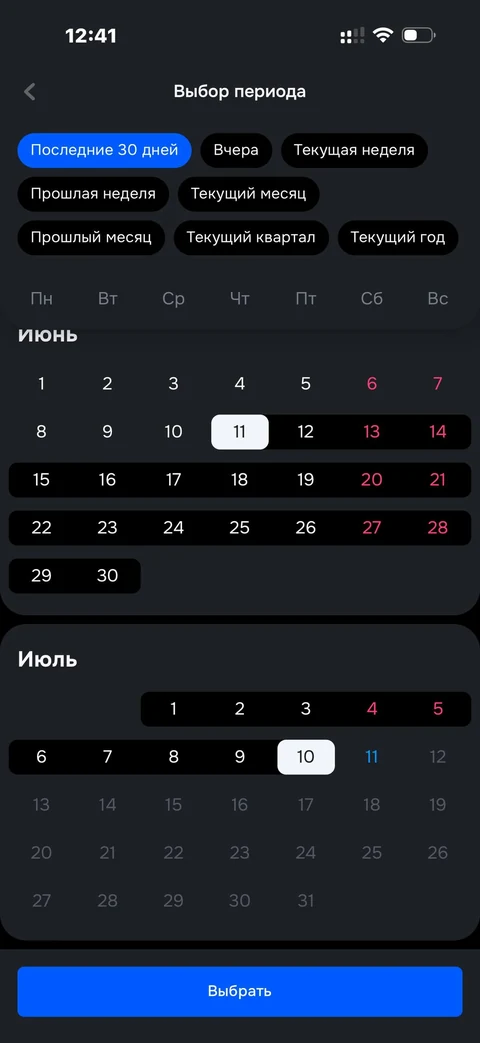This screenshot has width=480, height=1043.
Task: Choose the 'Прошлый месяц' chip
Action: pyautogui.click(x=91, y=237)
